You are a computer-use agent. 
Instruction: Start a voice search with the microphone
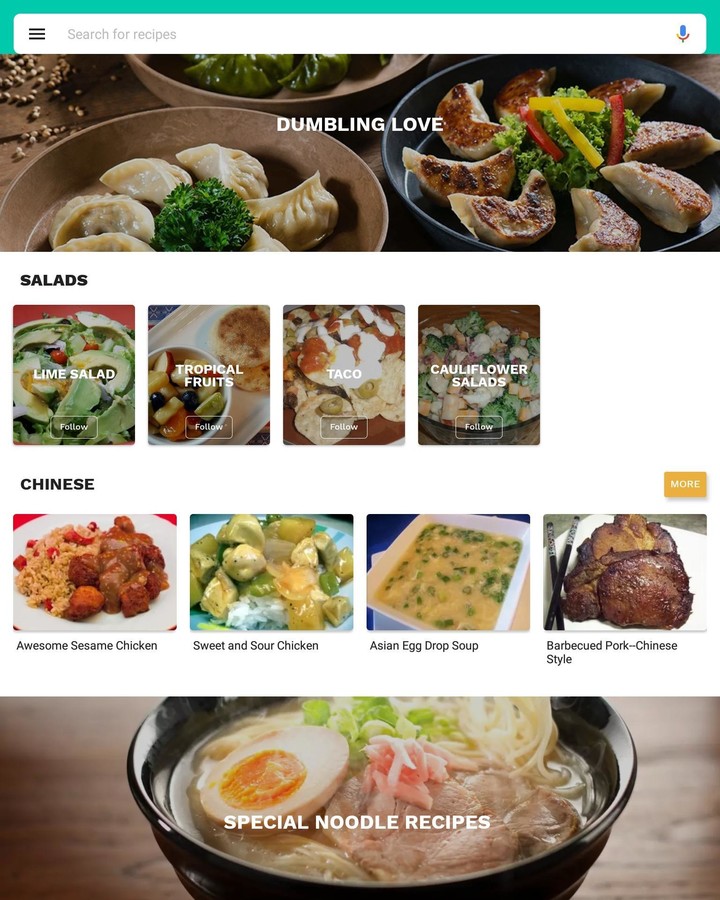pos(683,33)
